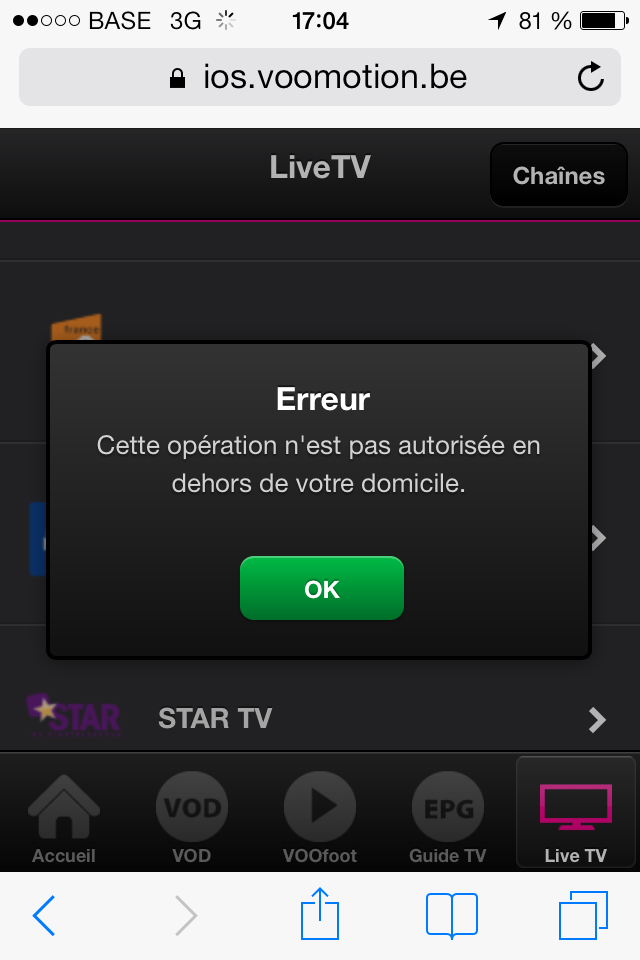The width and height of the screenshot is (640, 960).
Task: Go to the Accueil tab
Action: [x=64, y=814]
